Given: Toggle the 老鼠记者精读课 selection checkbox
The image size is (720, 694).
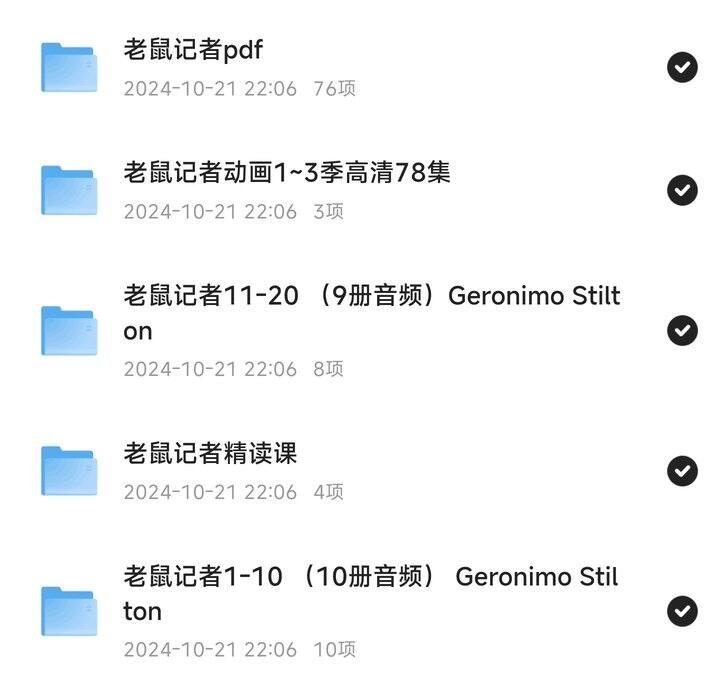Looking at the screenshot, I should click(x=682, y=470).
